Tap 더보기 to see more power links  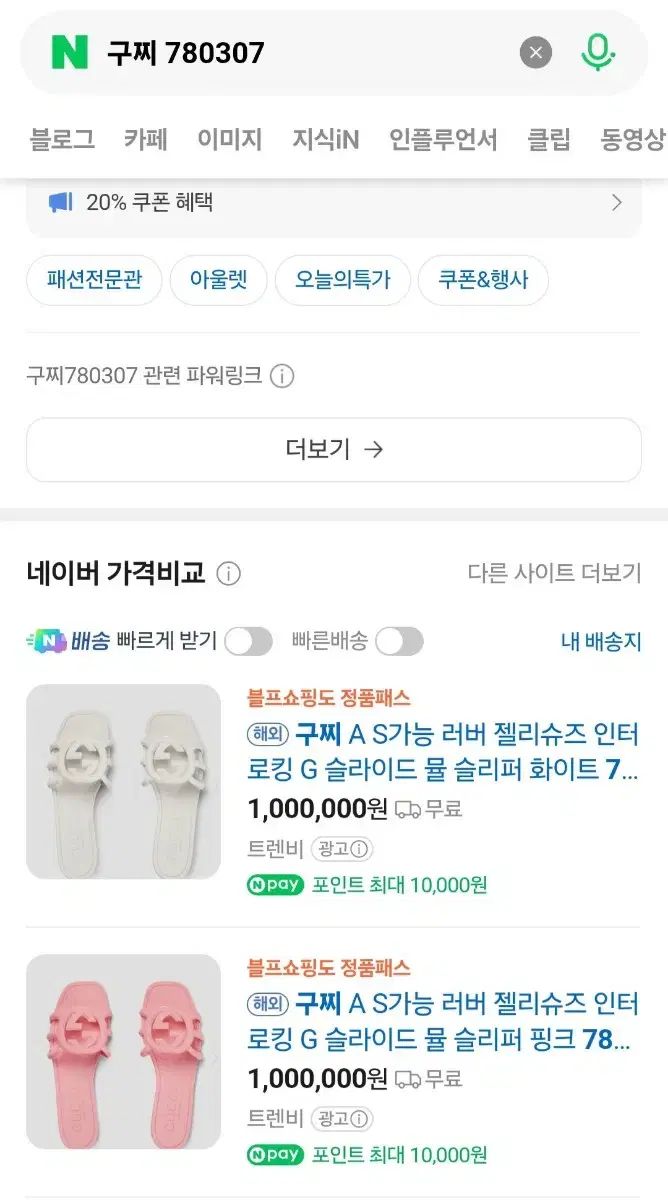tap(334, 450)
